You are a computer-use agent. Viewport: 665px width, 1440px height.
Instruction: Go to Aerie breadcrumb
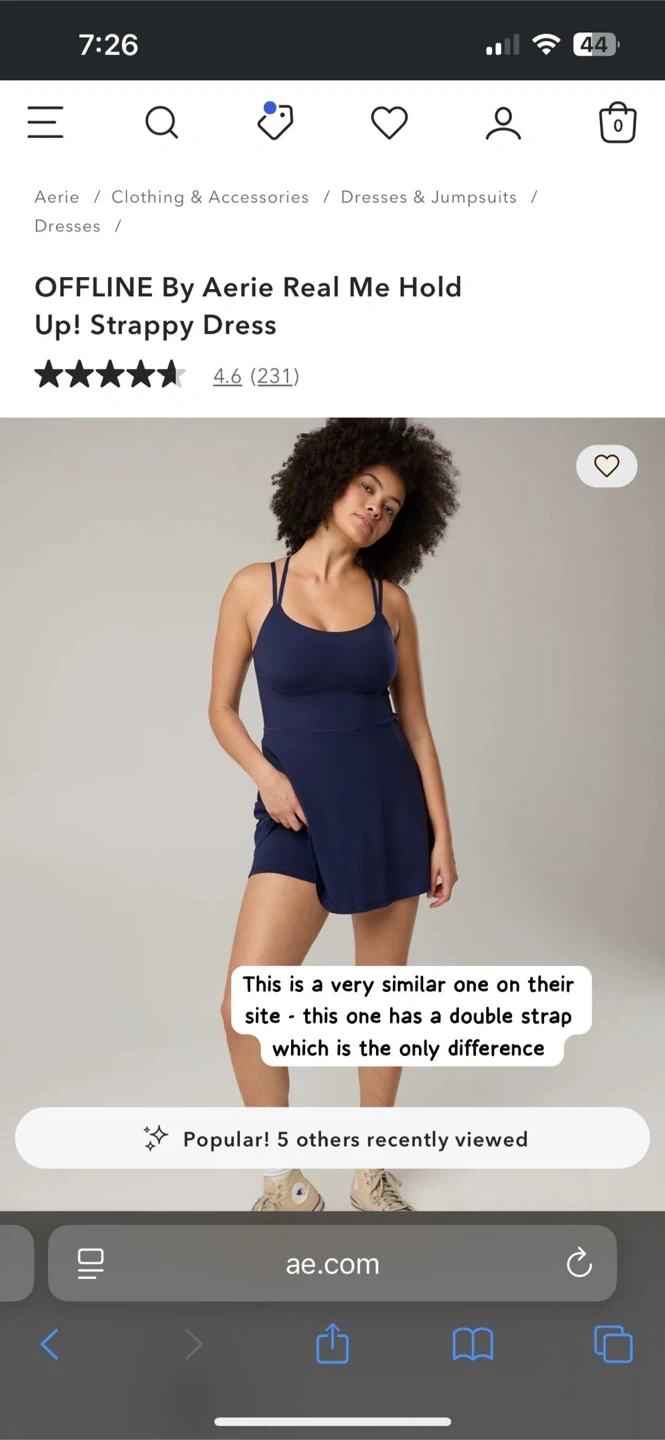point(57,197)
